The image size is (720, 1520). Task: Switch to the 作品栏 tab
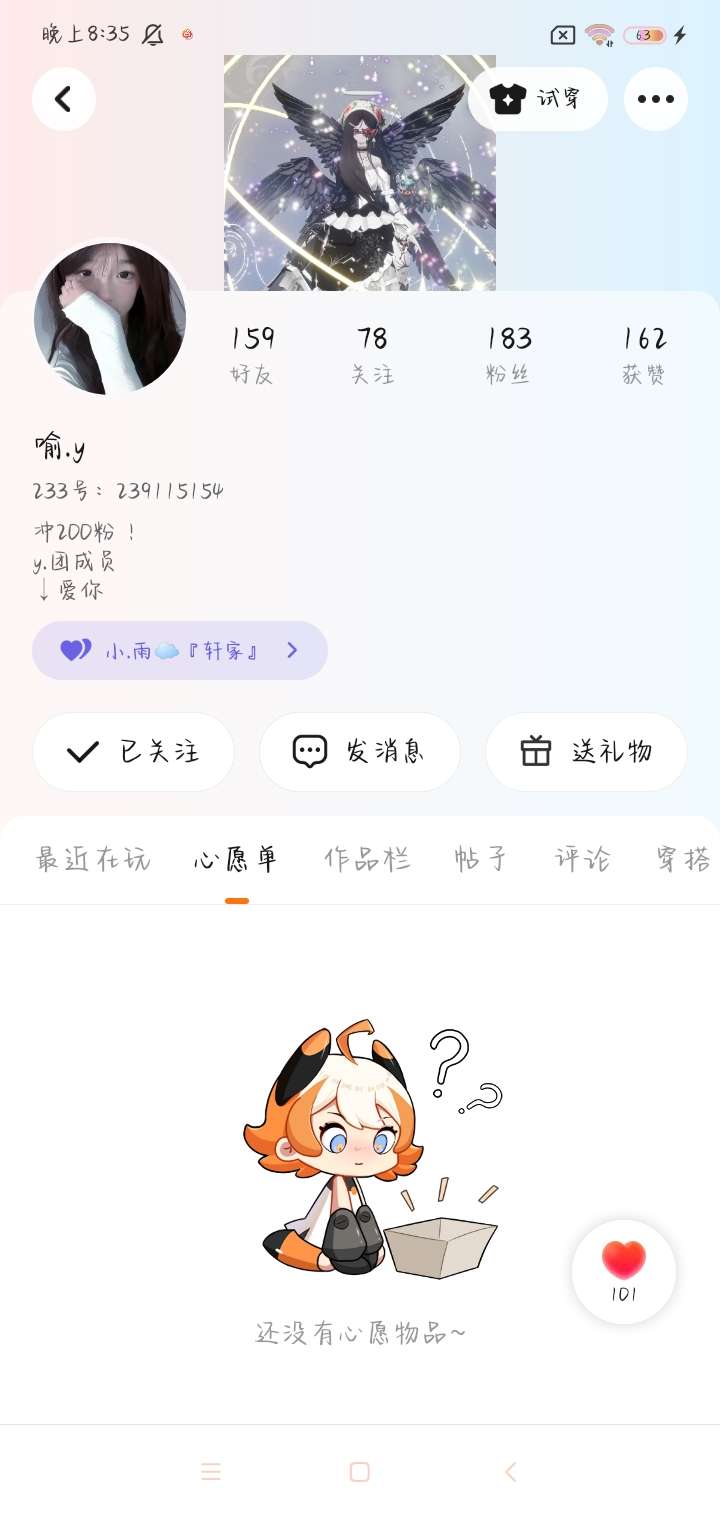[367, 859]
